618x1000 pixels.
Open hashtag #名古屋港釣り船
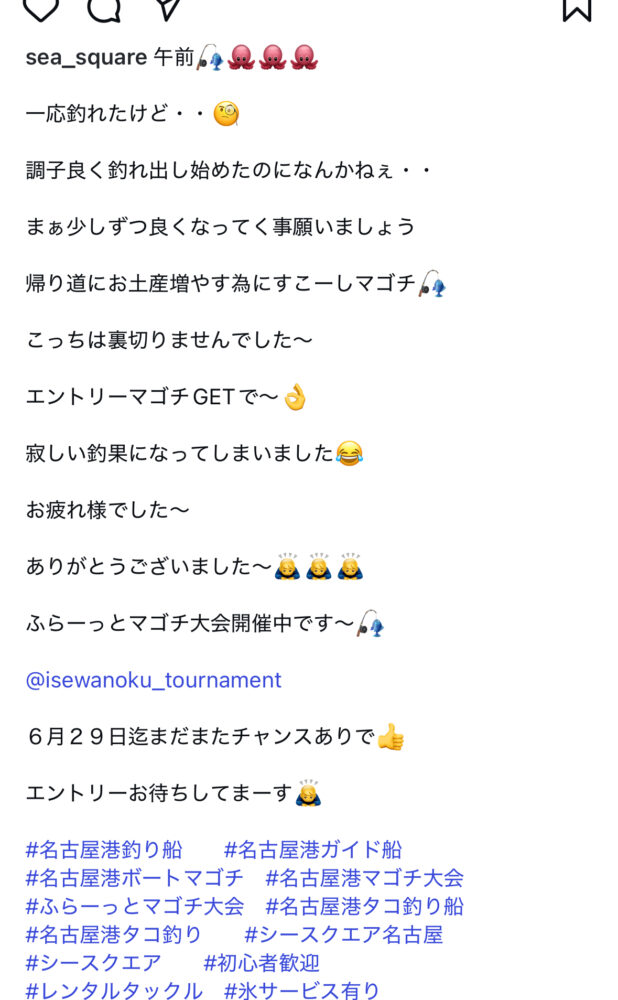(104, 850)
